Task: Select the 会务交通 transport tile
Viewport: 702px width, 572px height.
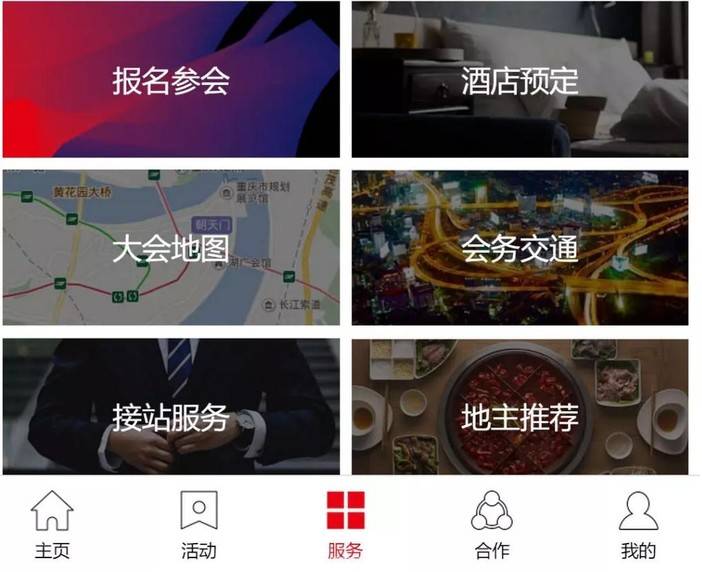Action: (x=520, y=248)
